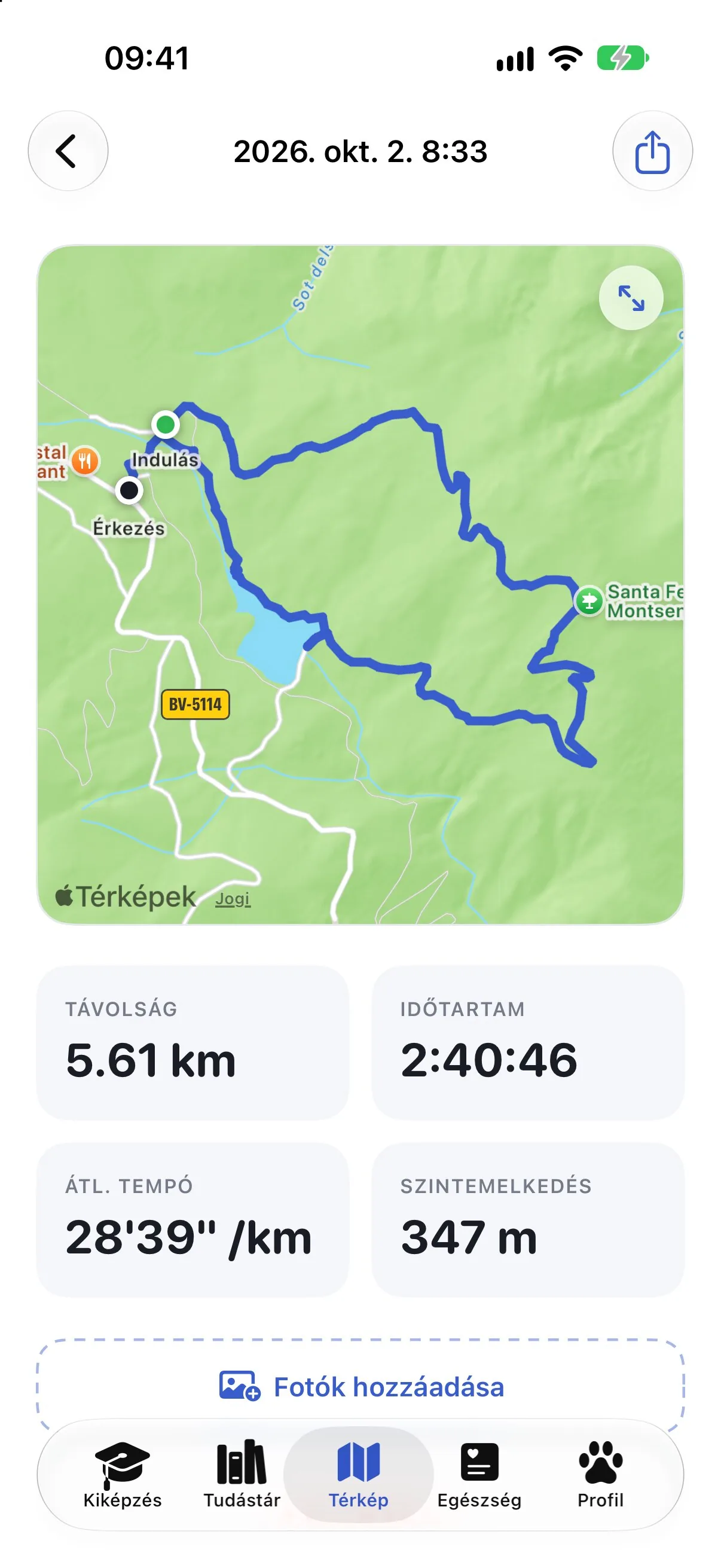Share this walk via the share icon
This screenshot has width=721, height=1568.
click(x=652, y=151)
